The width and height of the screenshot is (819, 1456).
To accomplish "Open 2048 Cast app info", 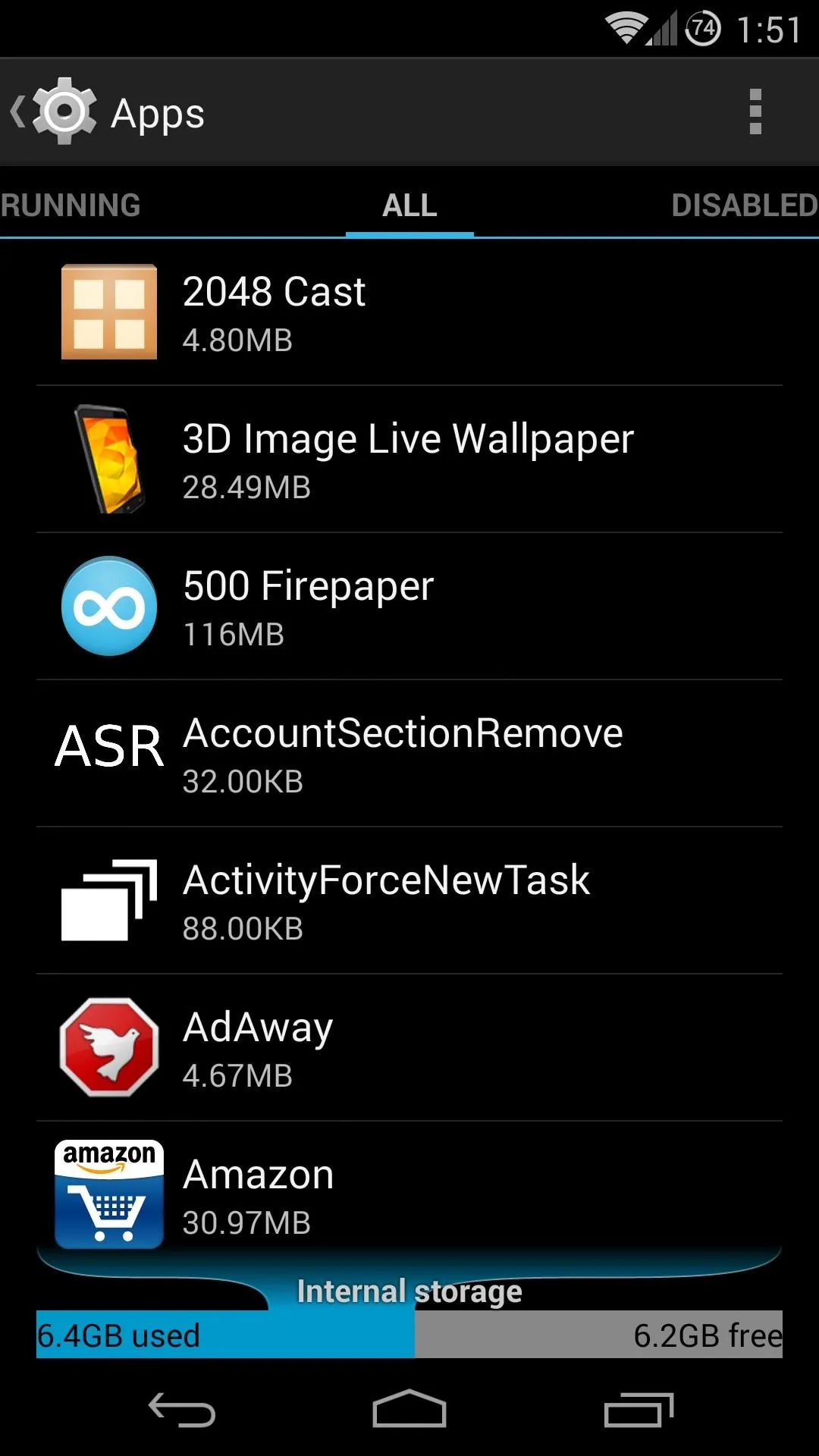I will 409,312.
